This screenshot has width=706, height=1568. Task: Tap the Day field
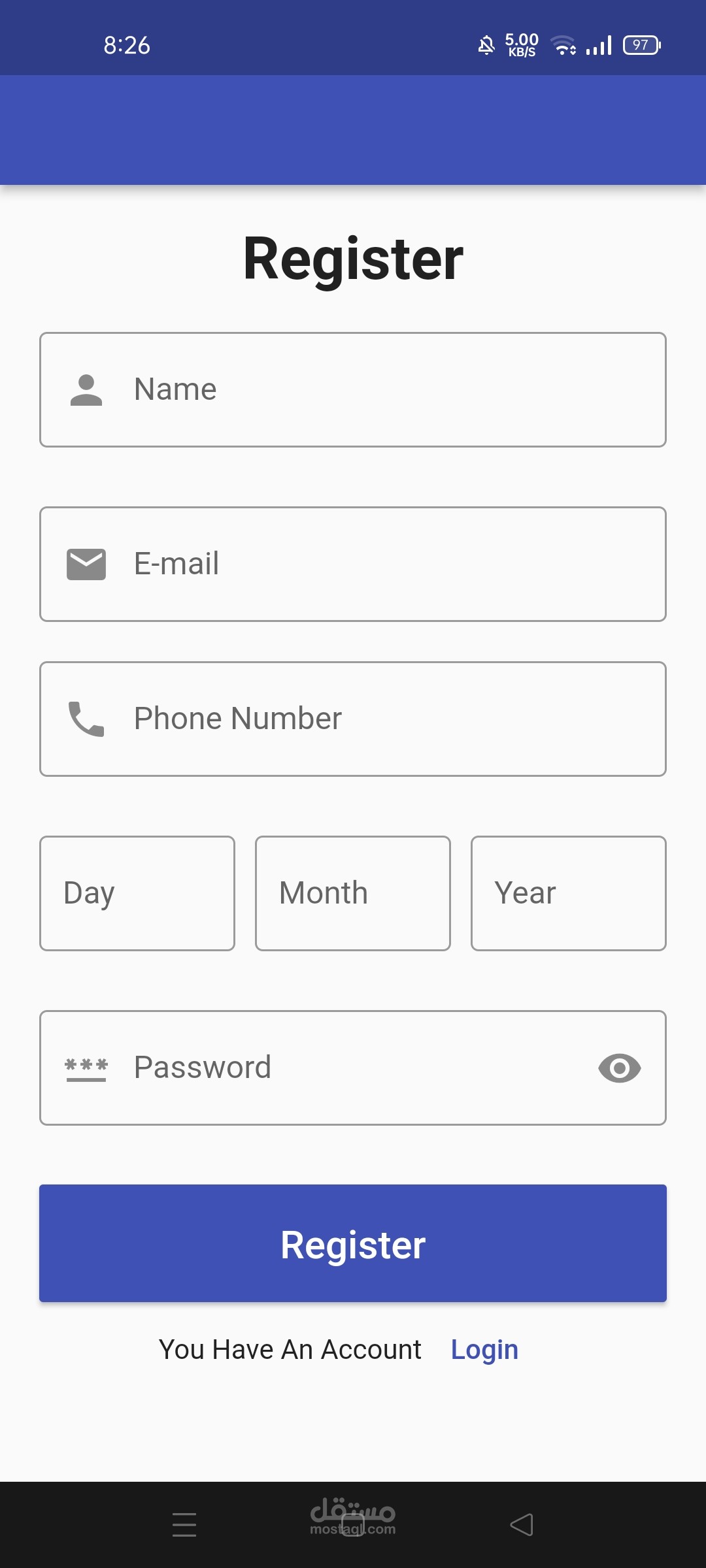click(137, 893)
